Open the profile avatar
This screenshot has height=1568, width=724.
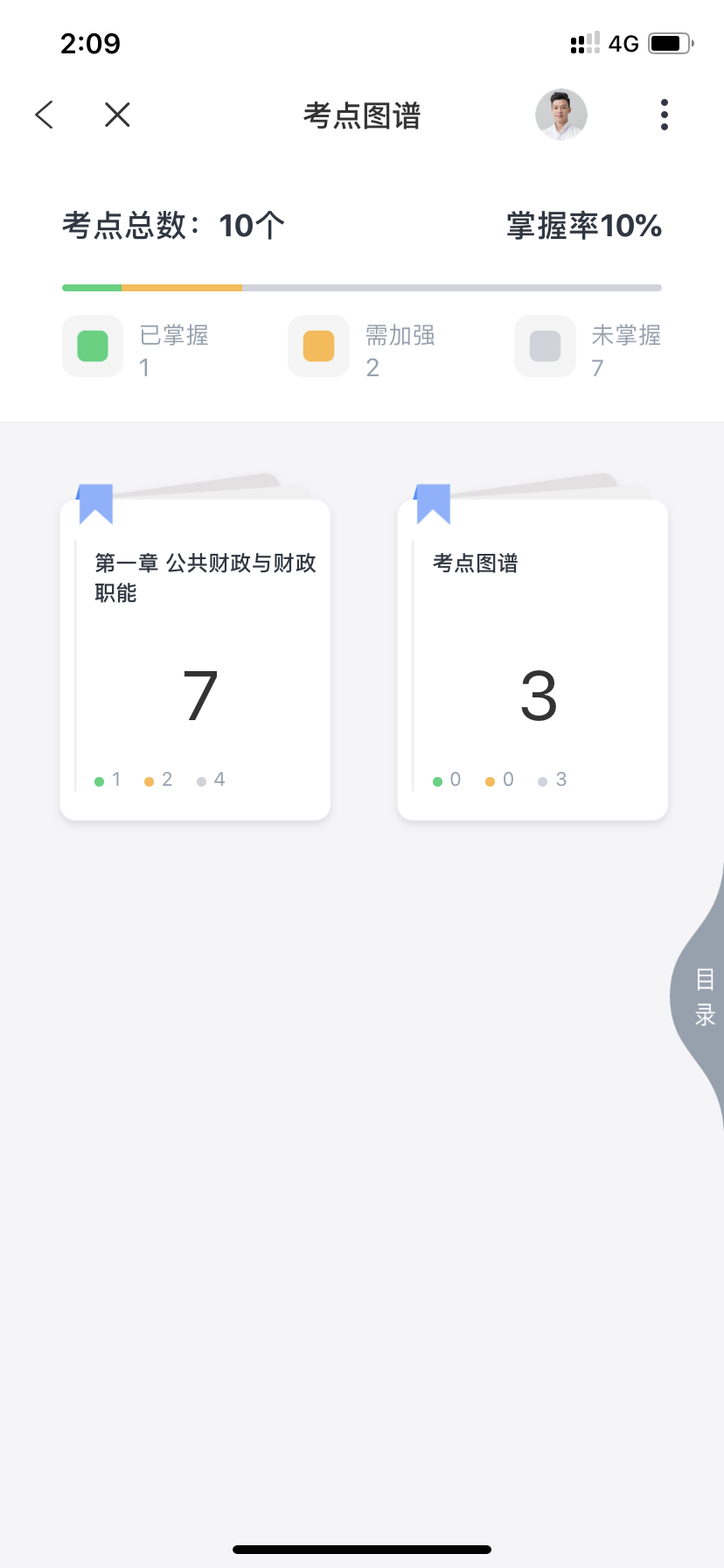560,115
